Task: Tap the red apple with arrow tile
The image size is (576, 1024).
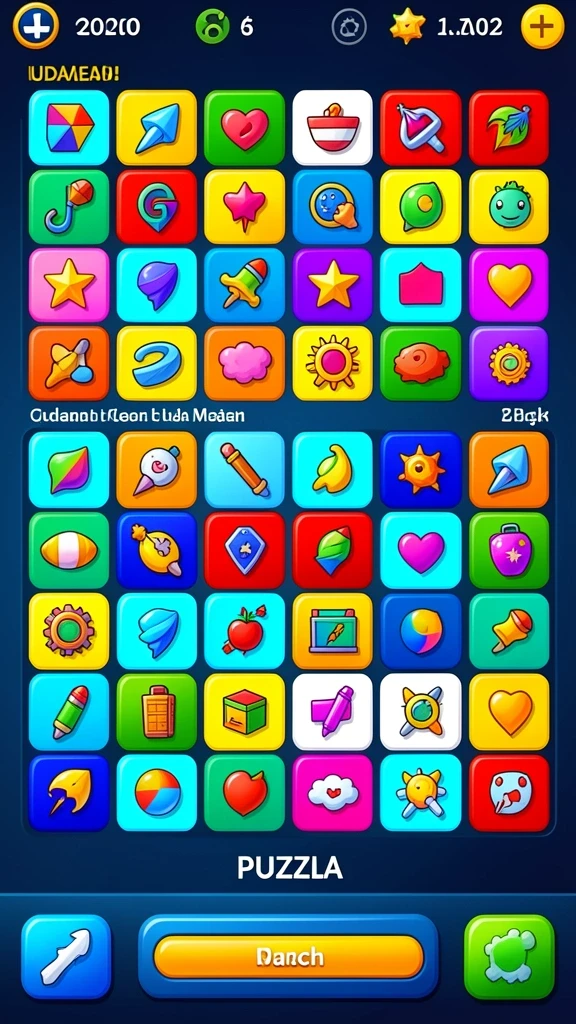Action: (x=244, y=631)
